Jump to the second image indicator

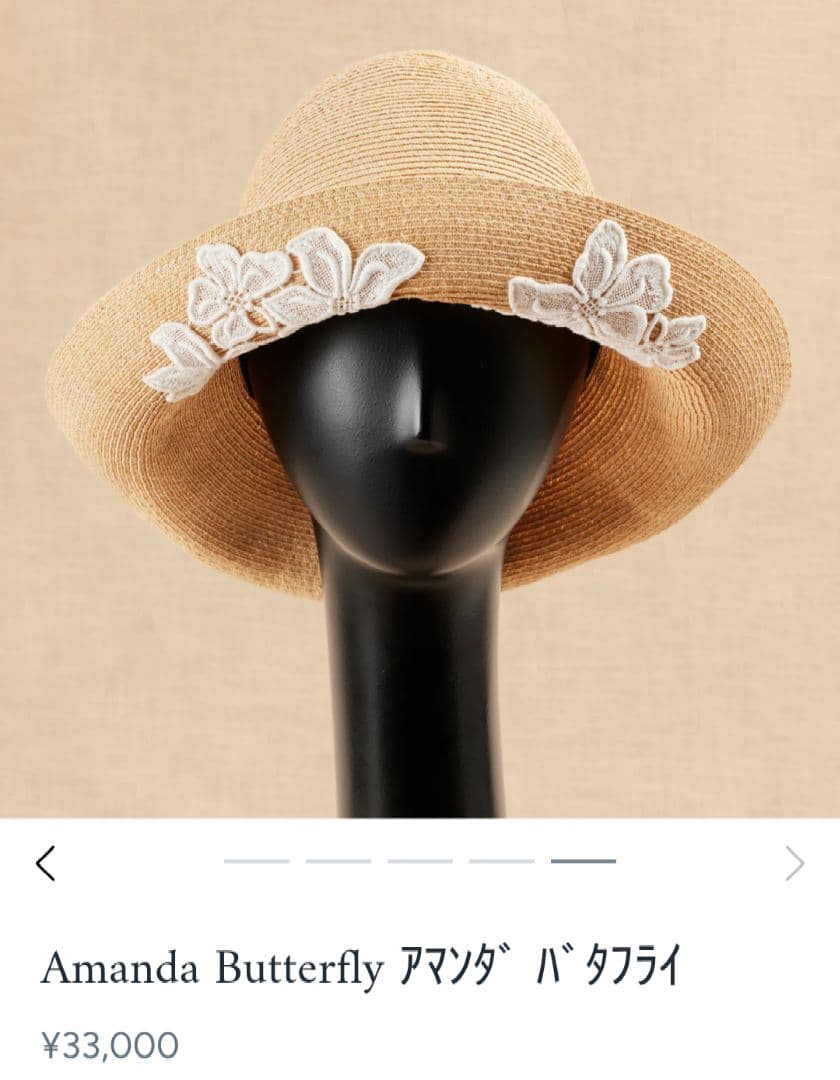[338, 861]
